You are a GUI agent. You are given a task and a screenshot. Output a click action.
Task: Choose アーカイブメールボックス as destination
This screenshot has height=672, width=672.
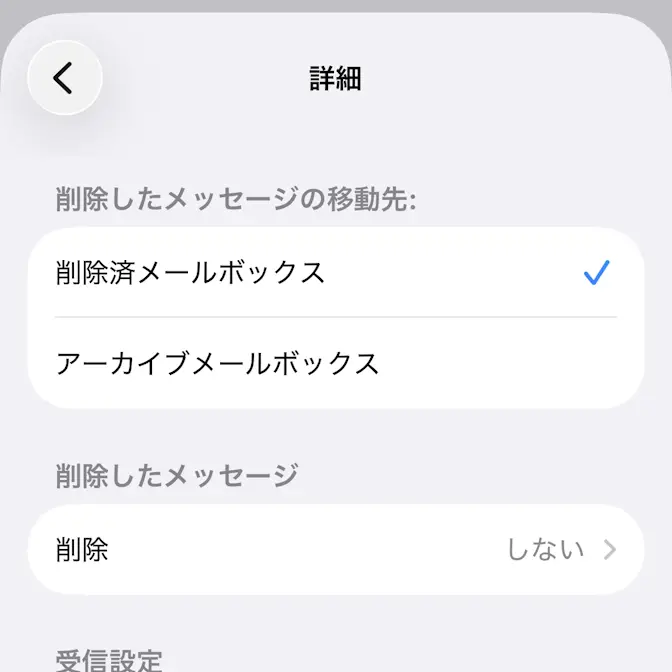click(335, 362)
